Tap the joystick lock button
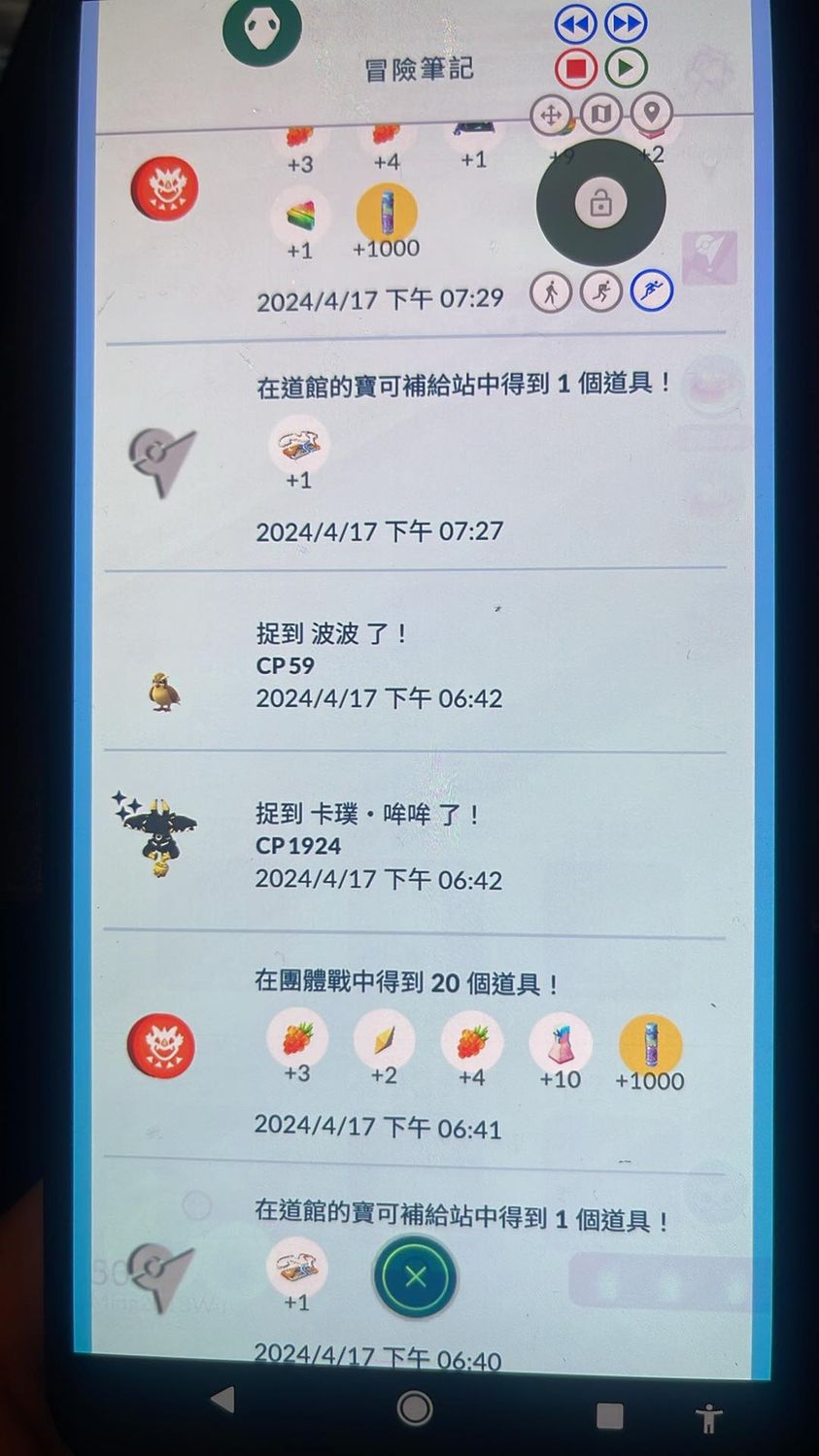 coord(600,204)
